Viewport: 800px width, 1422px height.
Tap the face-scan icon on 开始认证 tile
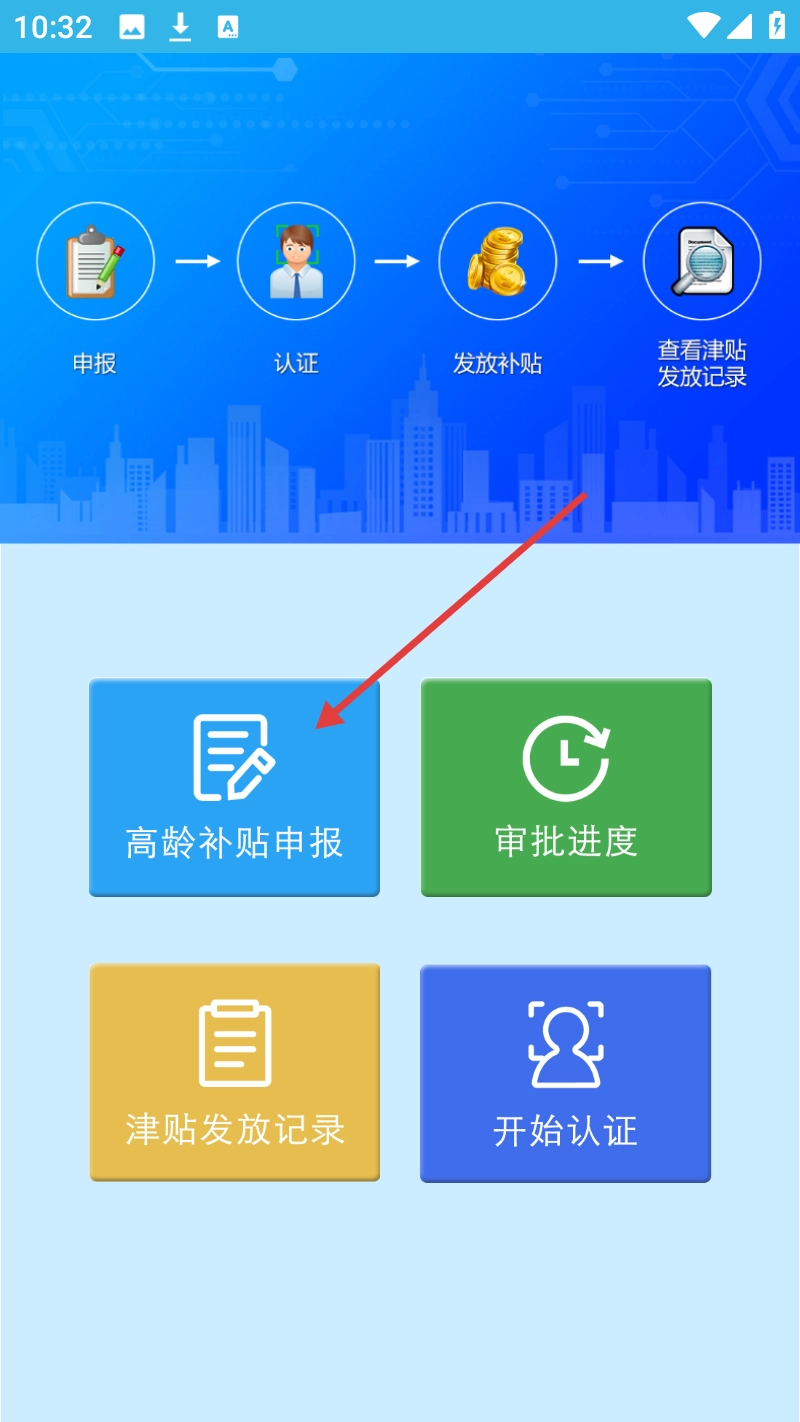click(565, 1045)
